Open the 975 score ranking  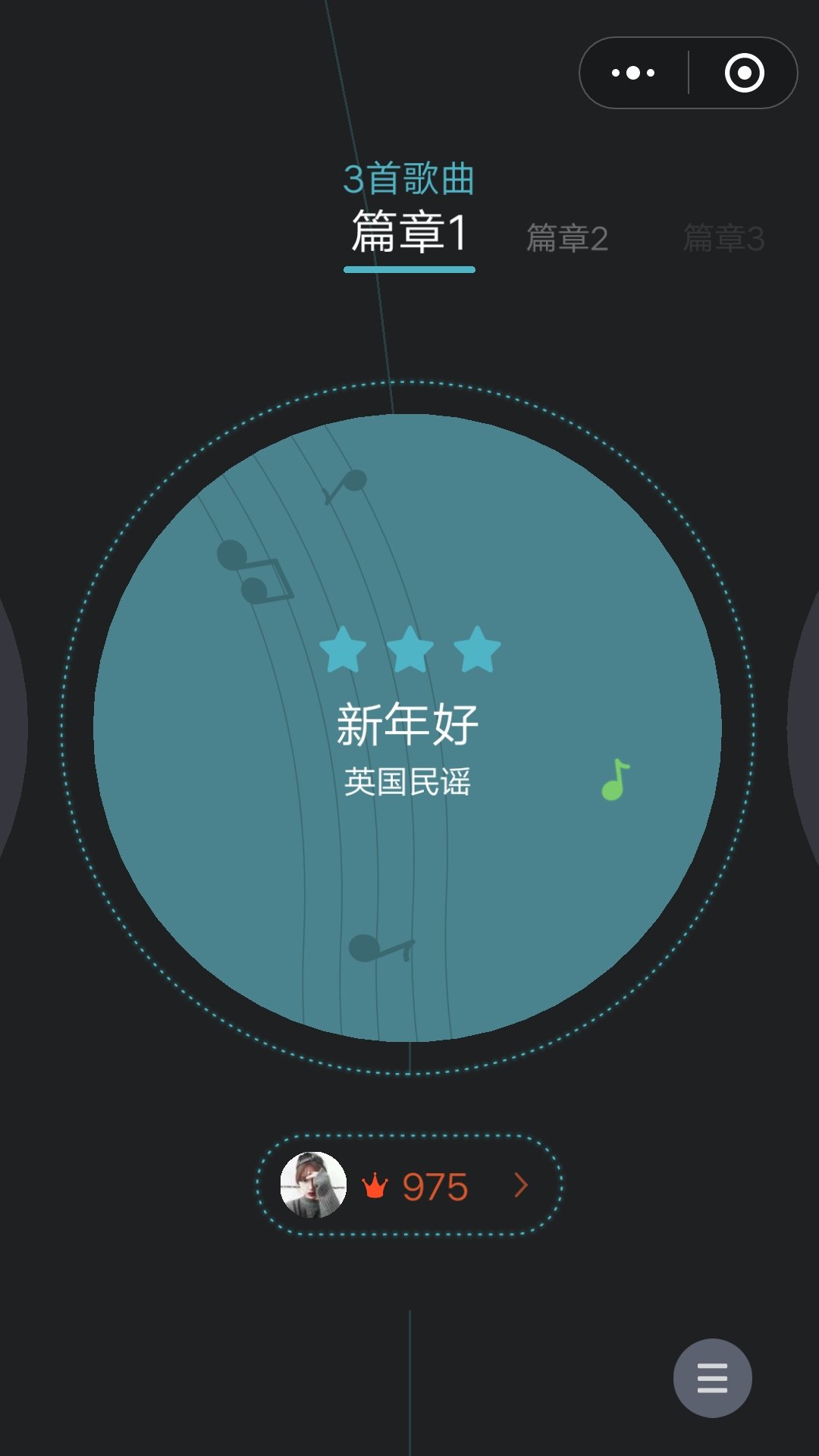(x=409, y=1185)
